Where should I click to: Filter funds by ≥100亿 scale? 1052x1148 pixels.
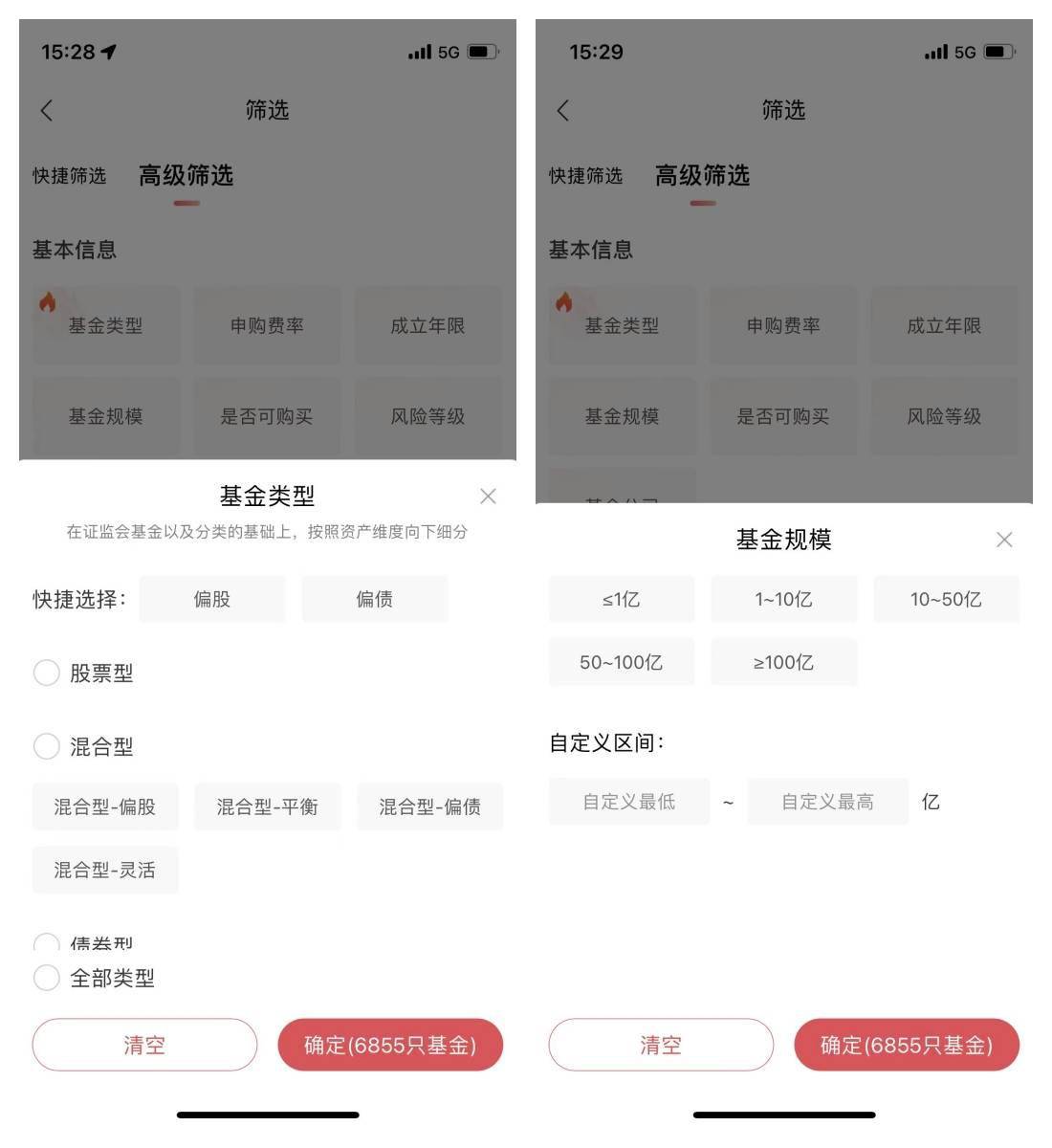pos(783,662)
